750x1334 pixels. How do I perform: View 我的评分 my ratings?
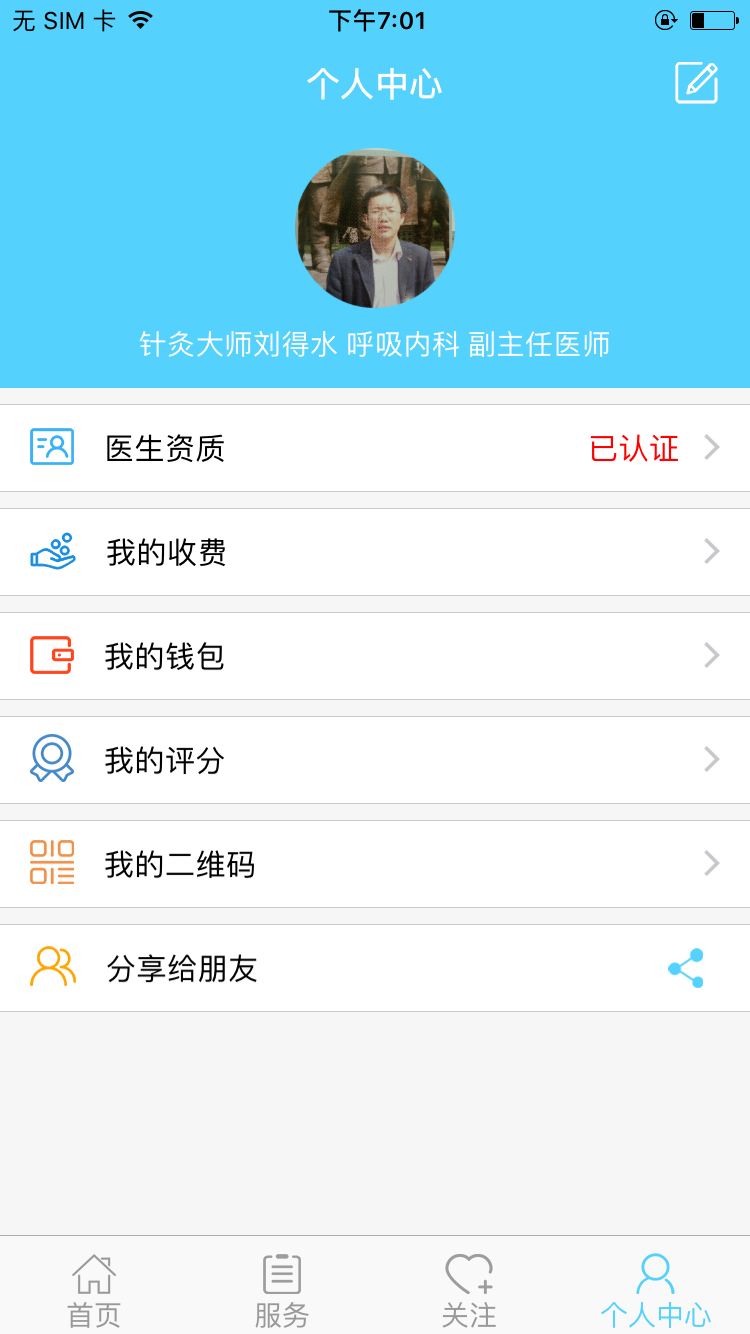point(375,760)
